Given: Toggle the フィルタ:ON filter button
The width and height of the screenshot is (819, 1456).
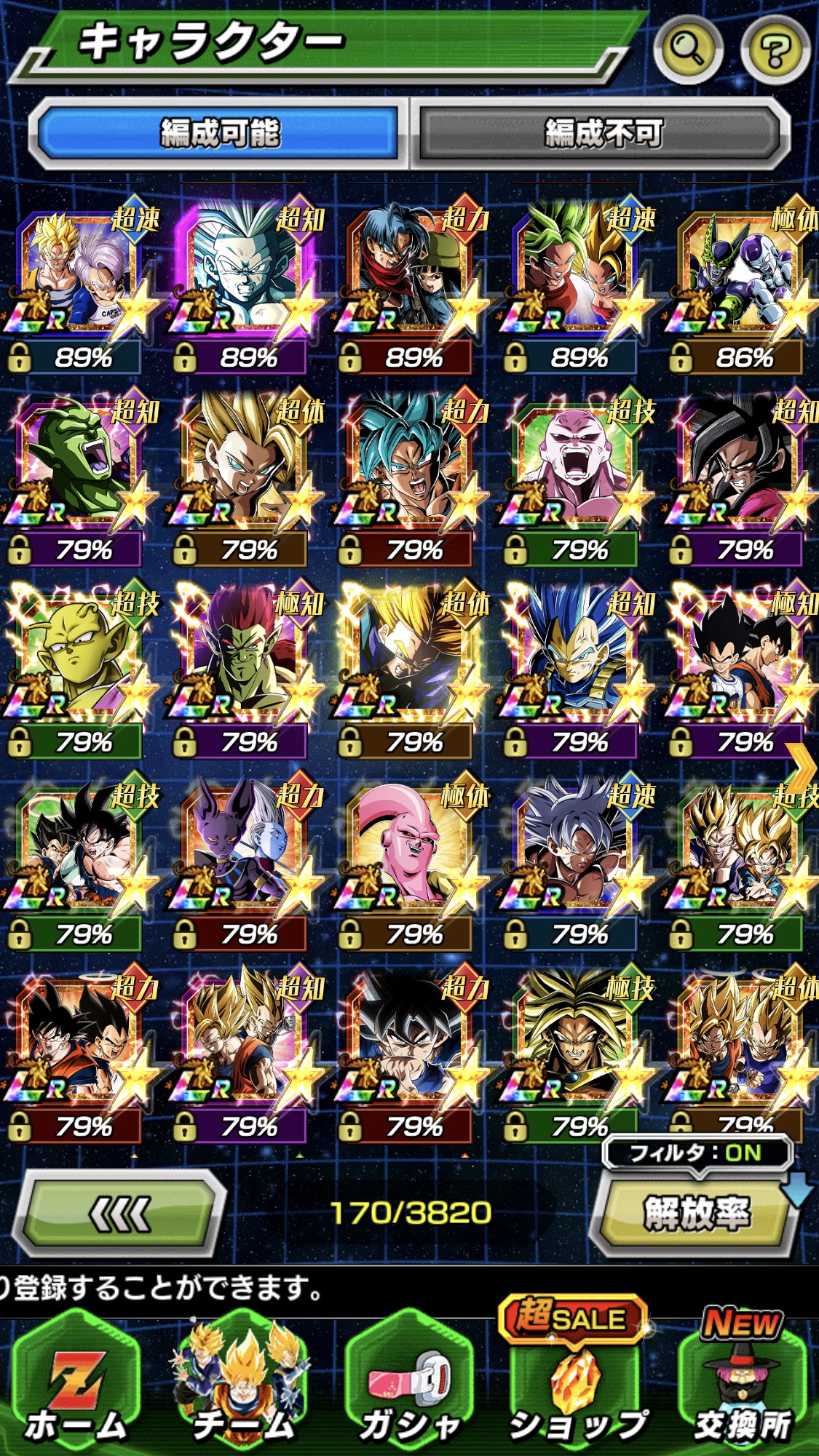Looking at the screenshot, I should coord(695,1153).
